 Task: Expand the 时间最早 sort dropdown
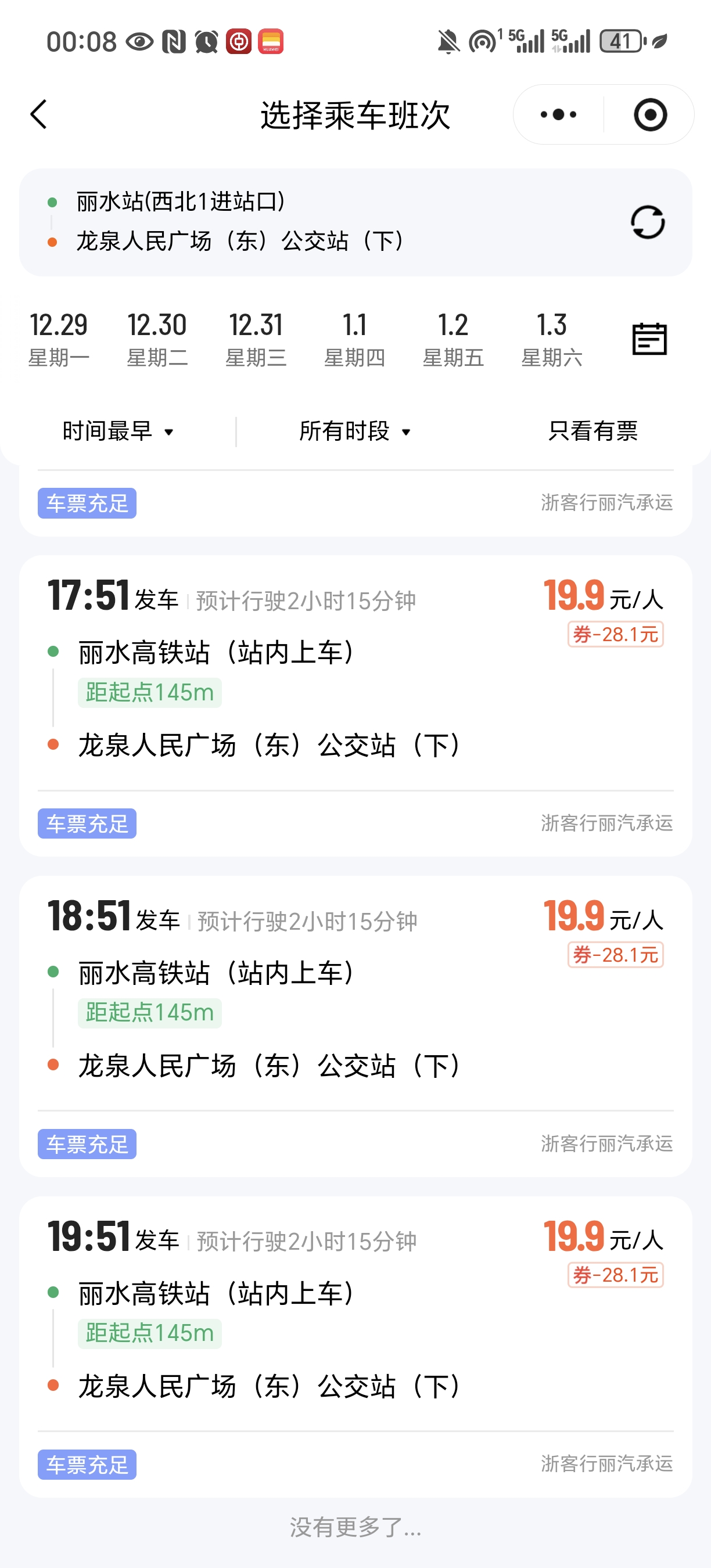point(118,431)
